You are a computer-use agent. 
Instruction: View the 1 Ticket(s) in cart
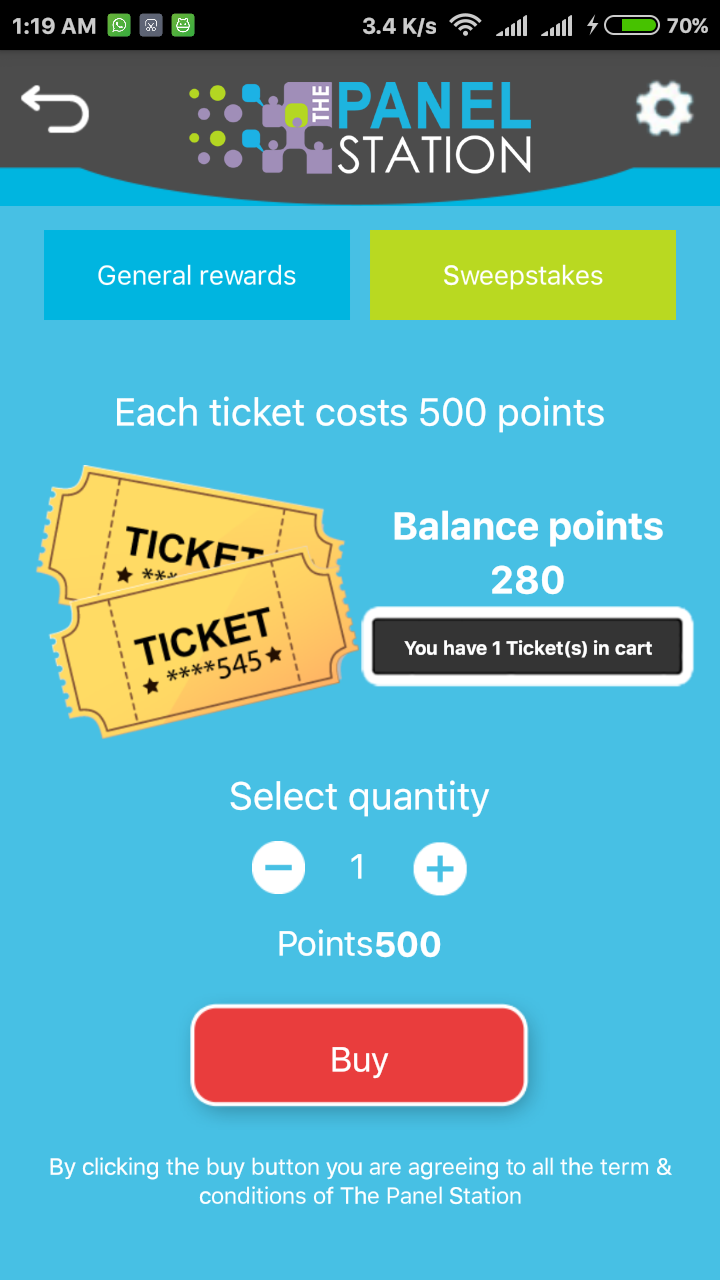(527, 647)
